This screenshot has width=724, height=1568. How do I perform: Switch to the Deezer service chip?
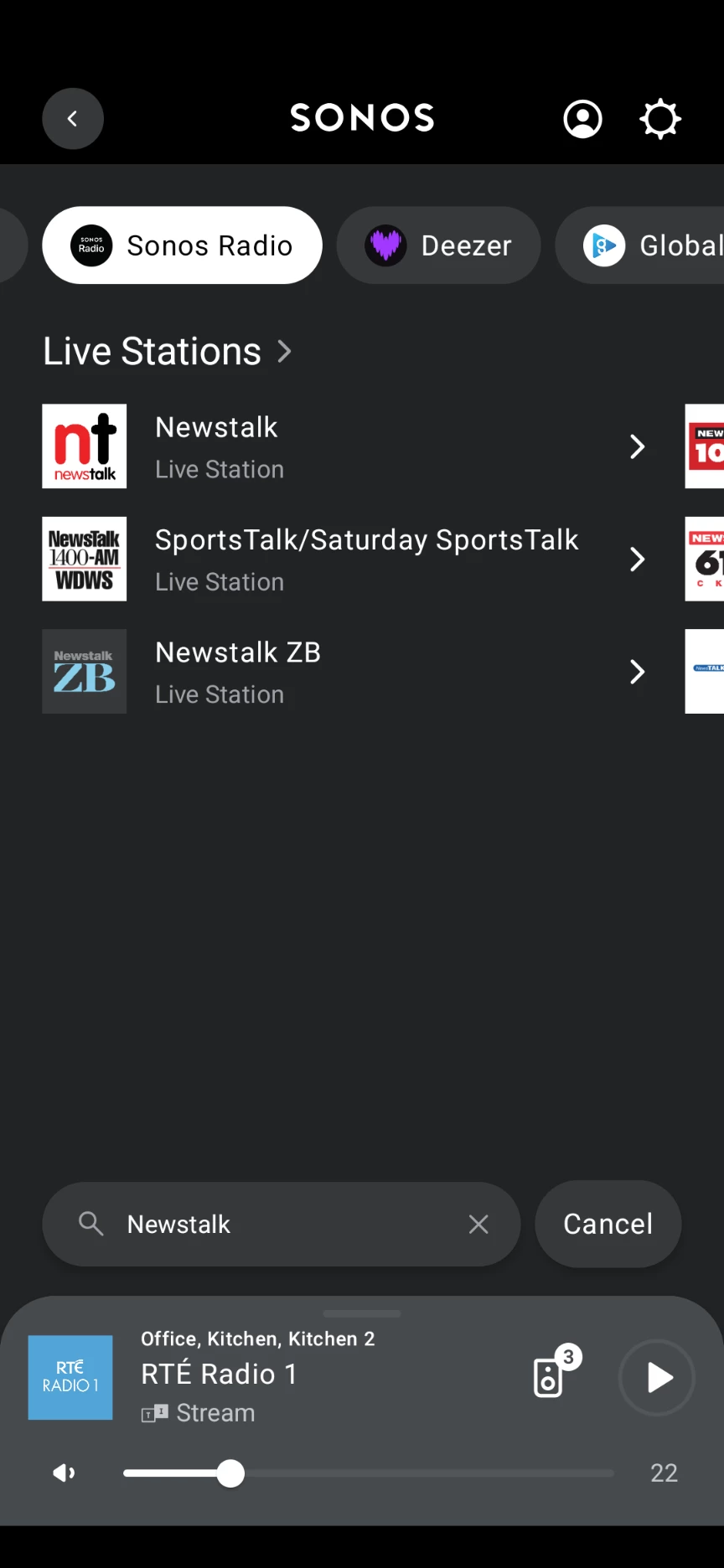point(438,245)
